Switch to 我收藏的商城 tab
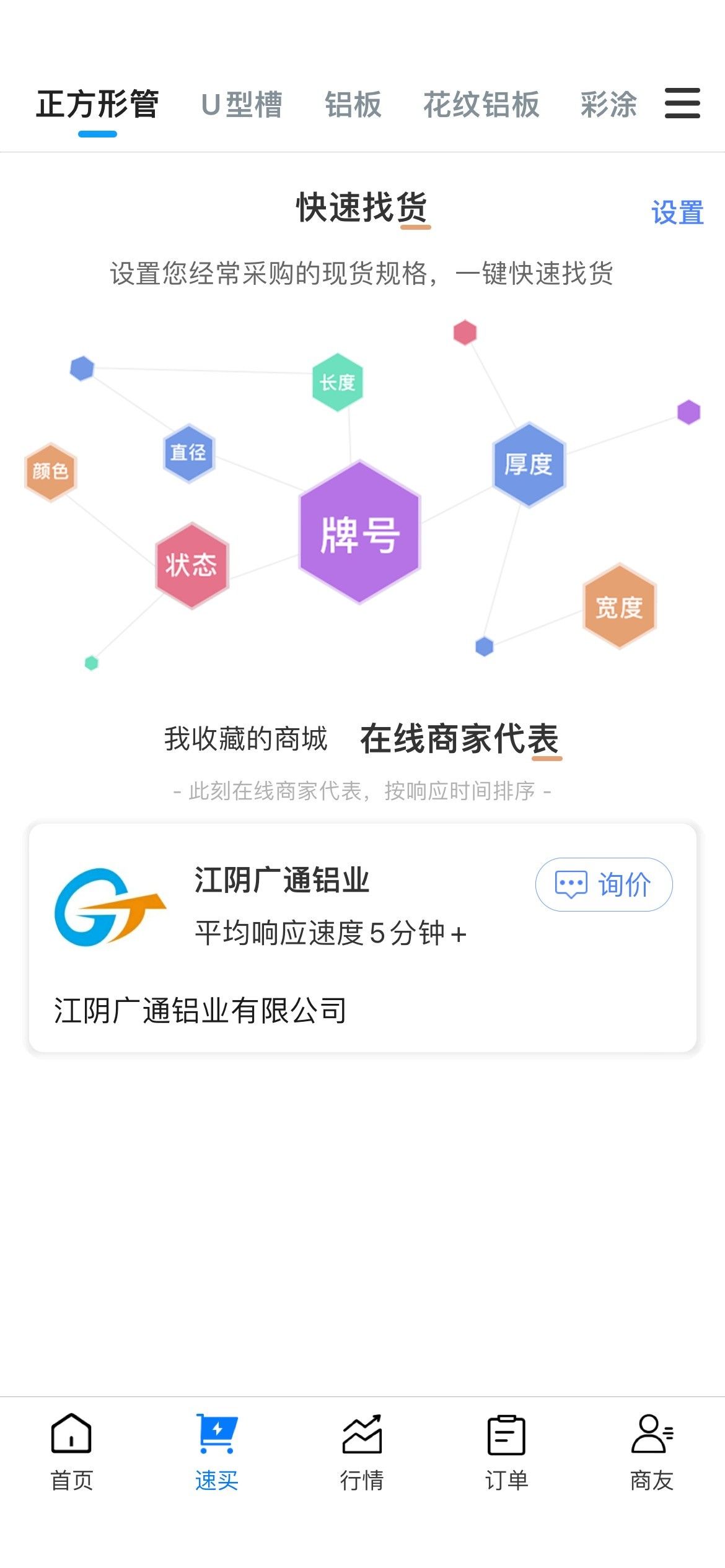The width and height of the screenshot is (725, 1568). point(245,739)
